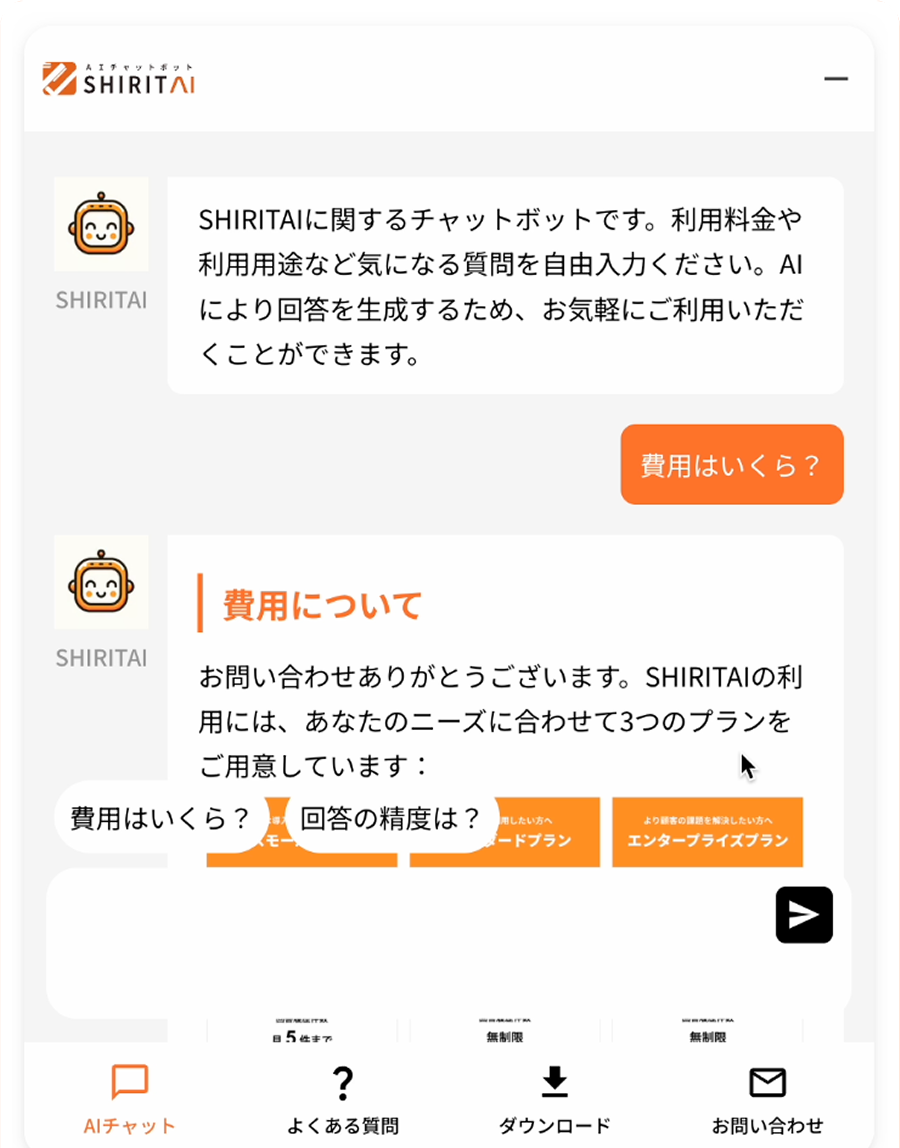Minimize the SHIRITAI chat window
The image size is (900, 1148).
(836, 79)
